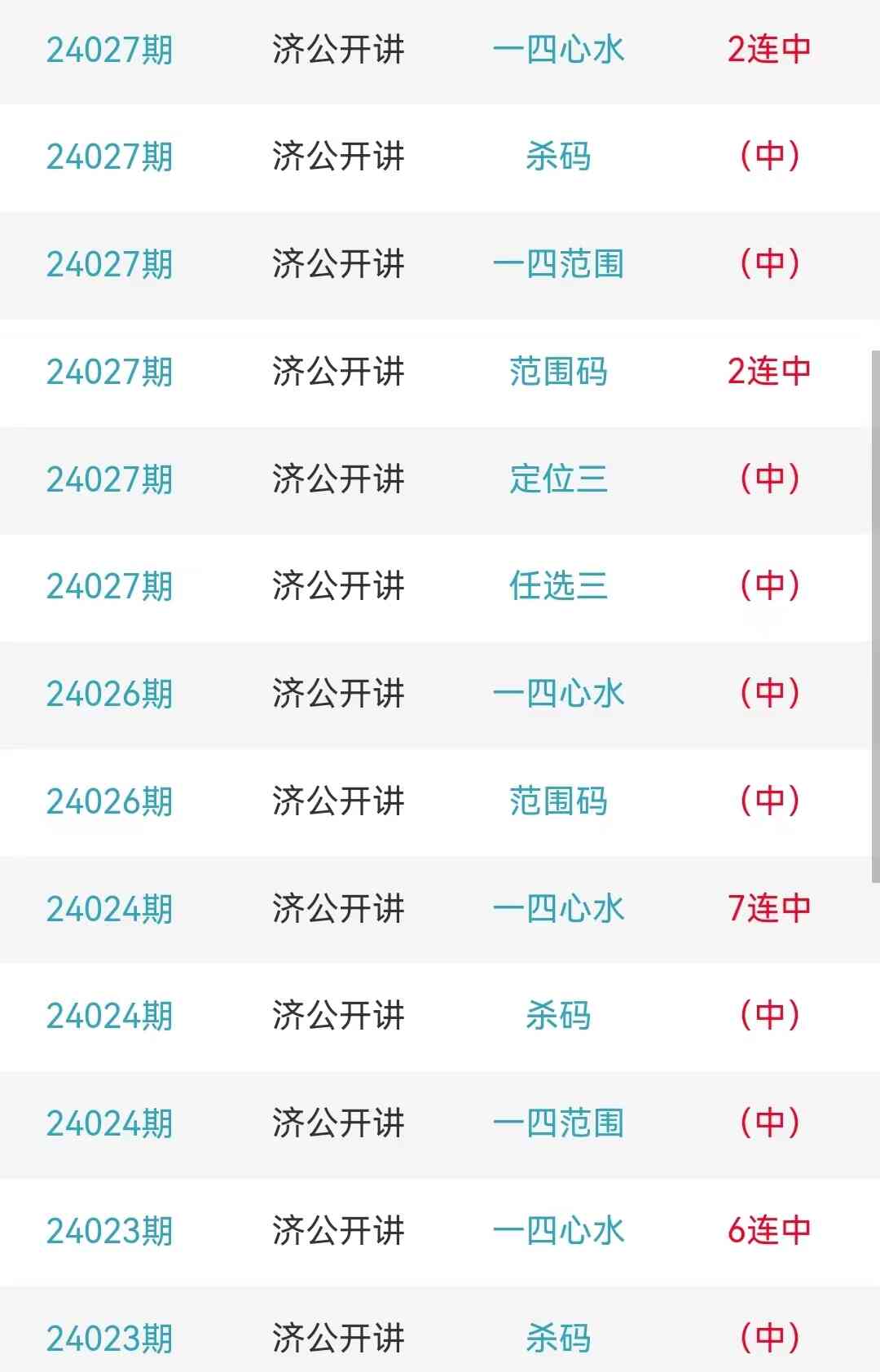View the 24027期 任选三 entry
The height and width of the screenshot is (1372, 880).
(x=558, y=586)
